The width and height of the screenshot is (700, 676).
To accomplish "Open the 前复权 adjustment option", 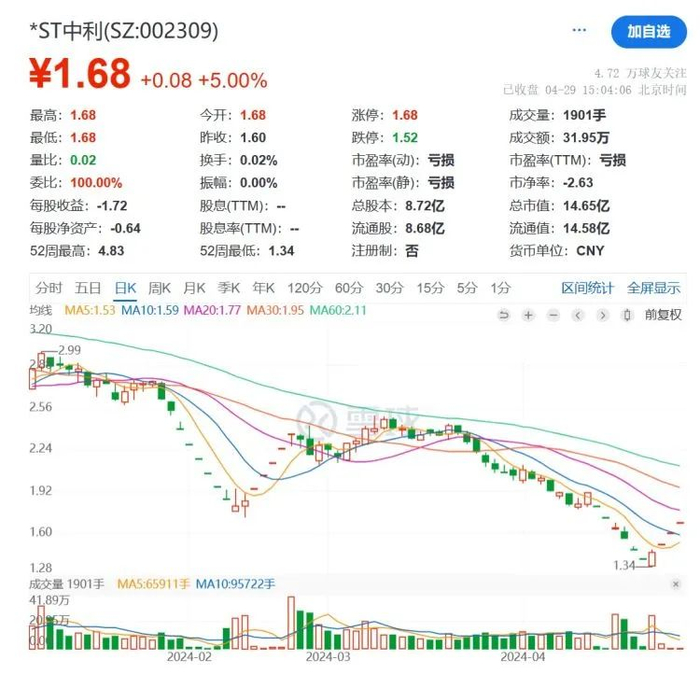I will 663,315.
